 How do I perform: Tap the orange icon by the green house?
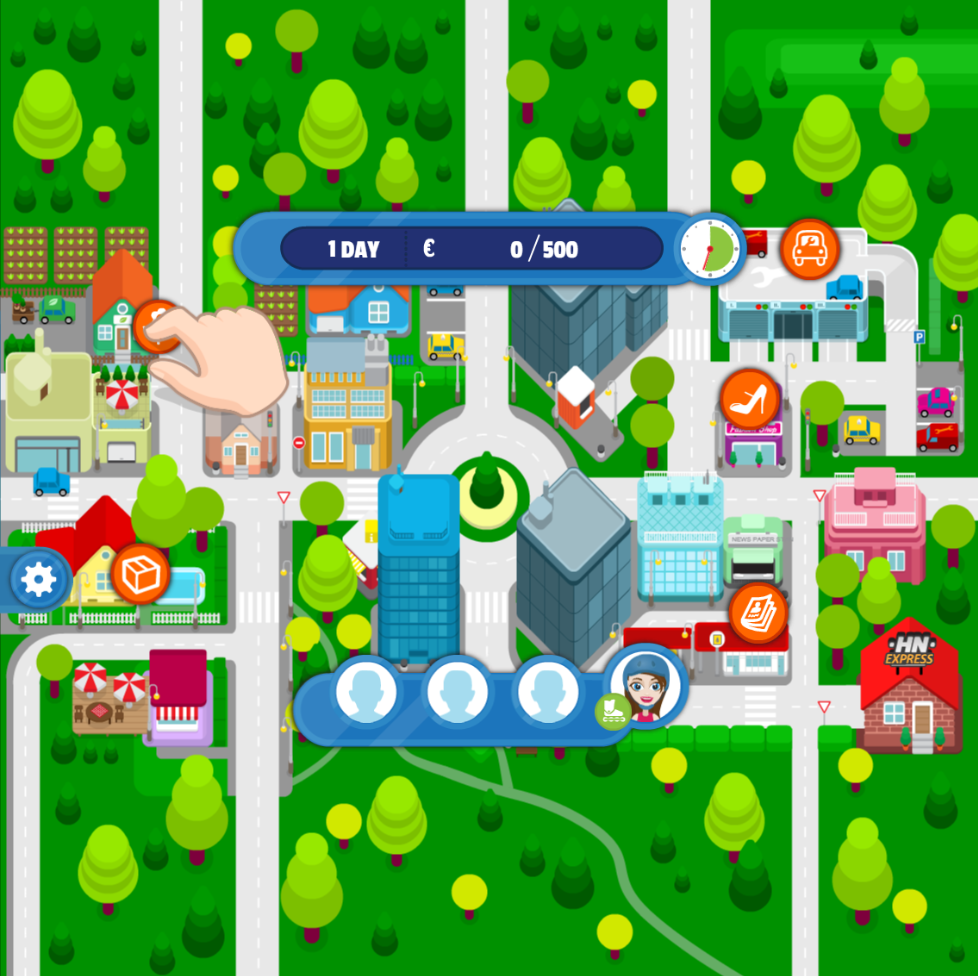[156, 324]
